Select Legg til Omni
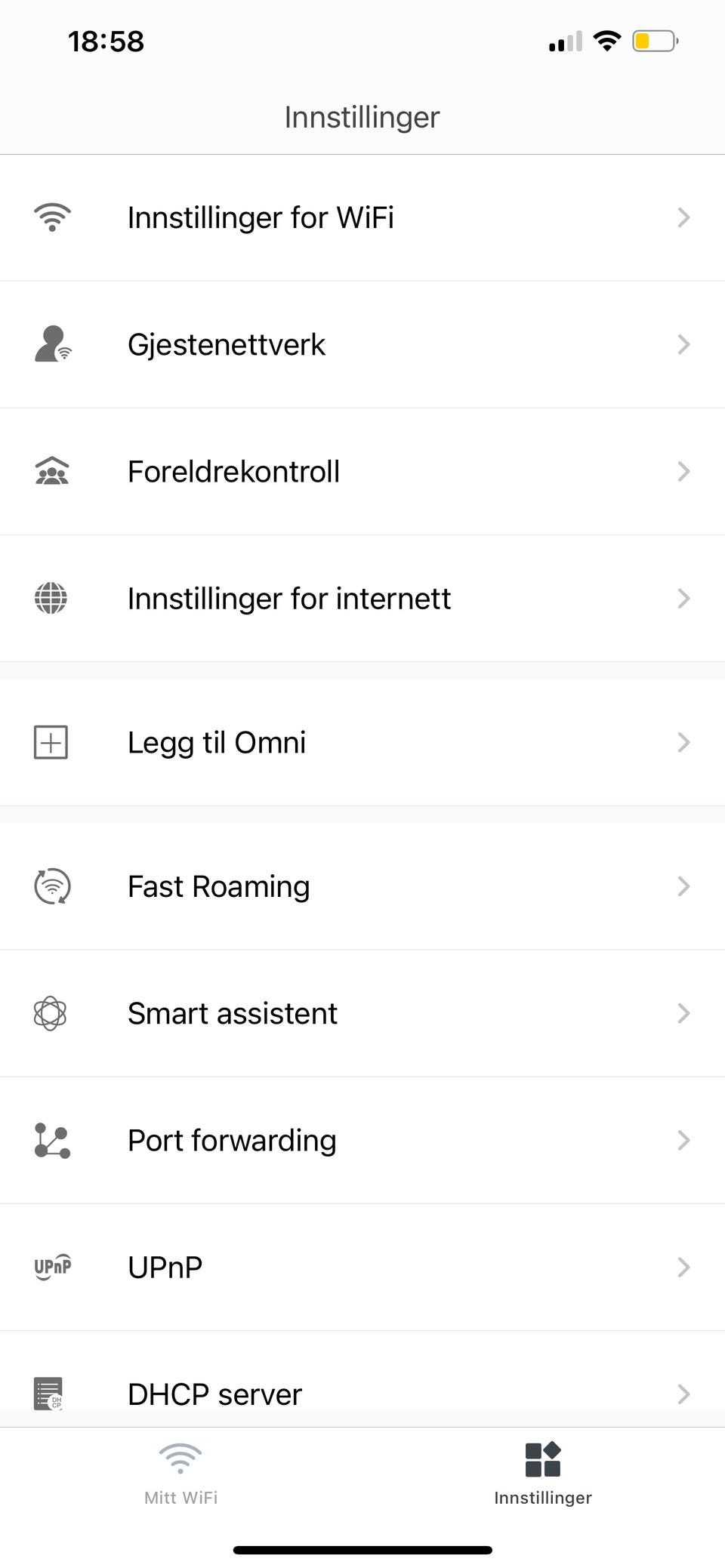The width and height of the screenshot is (725, 1568). pyautogui.click(x=362, y=742)
